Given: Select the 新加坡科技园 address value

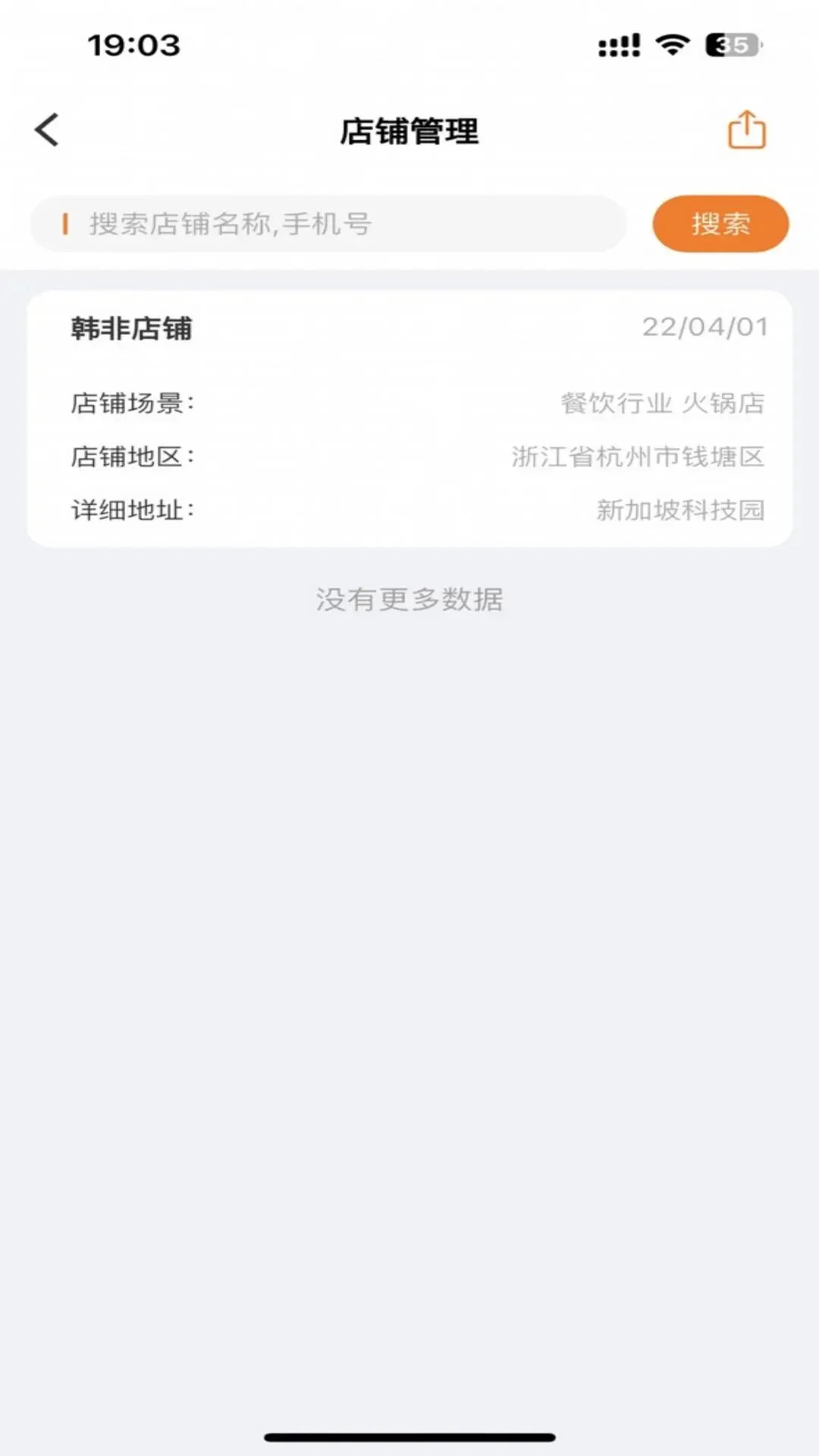Looking at the screenshot, I should 679,510.
